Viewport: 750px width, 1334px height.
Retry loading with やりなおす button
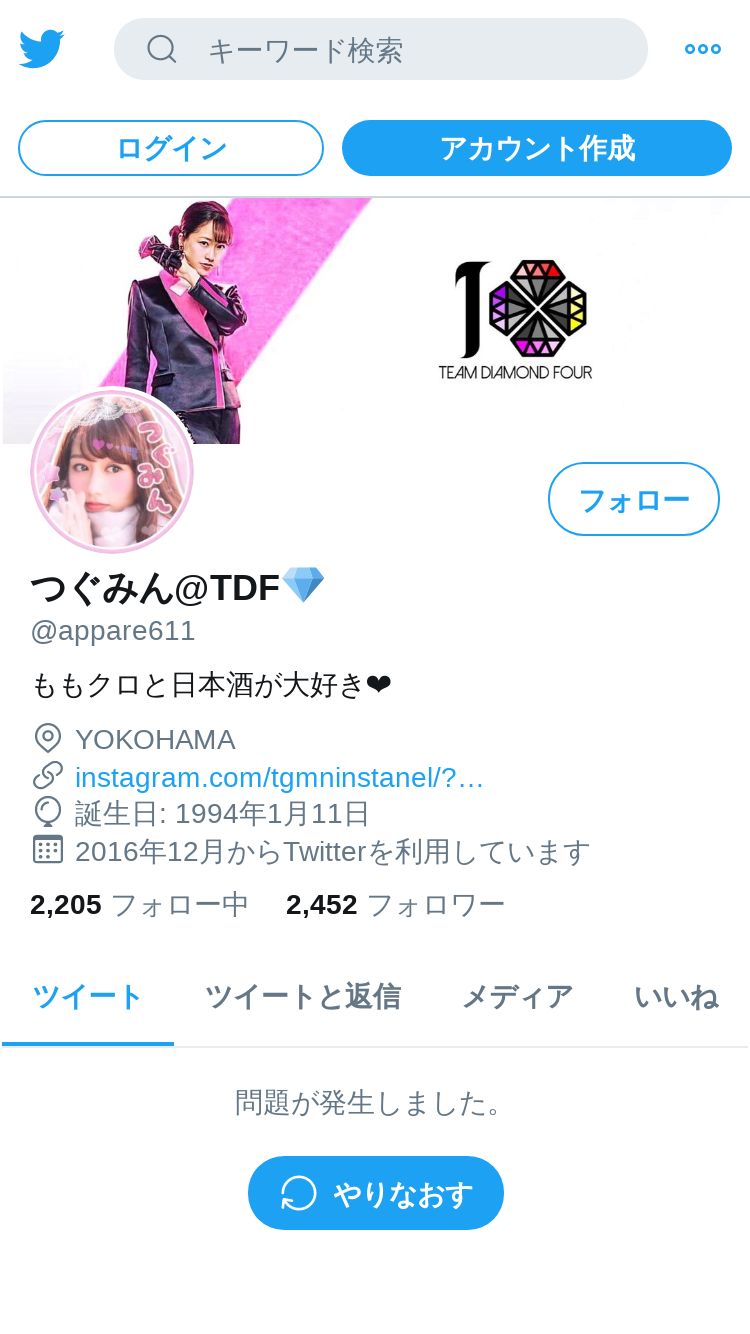[x=376, y=1193]
